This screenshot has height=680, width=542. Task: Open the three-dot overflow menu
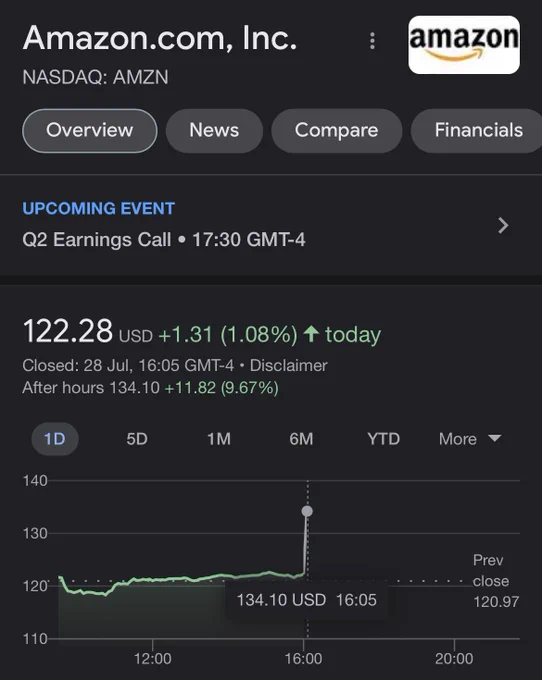pyautogui.click(x=372, y=41)
